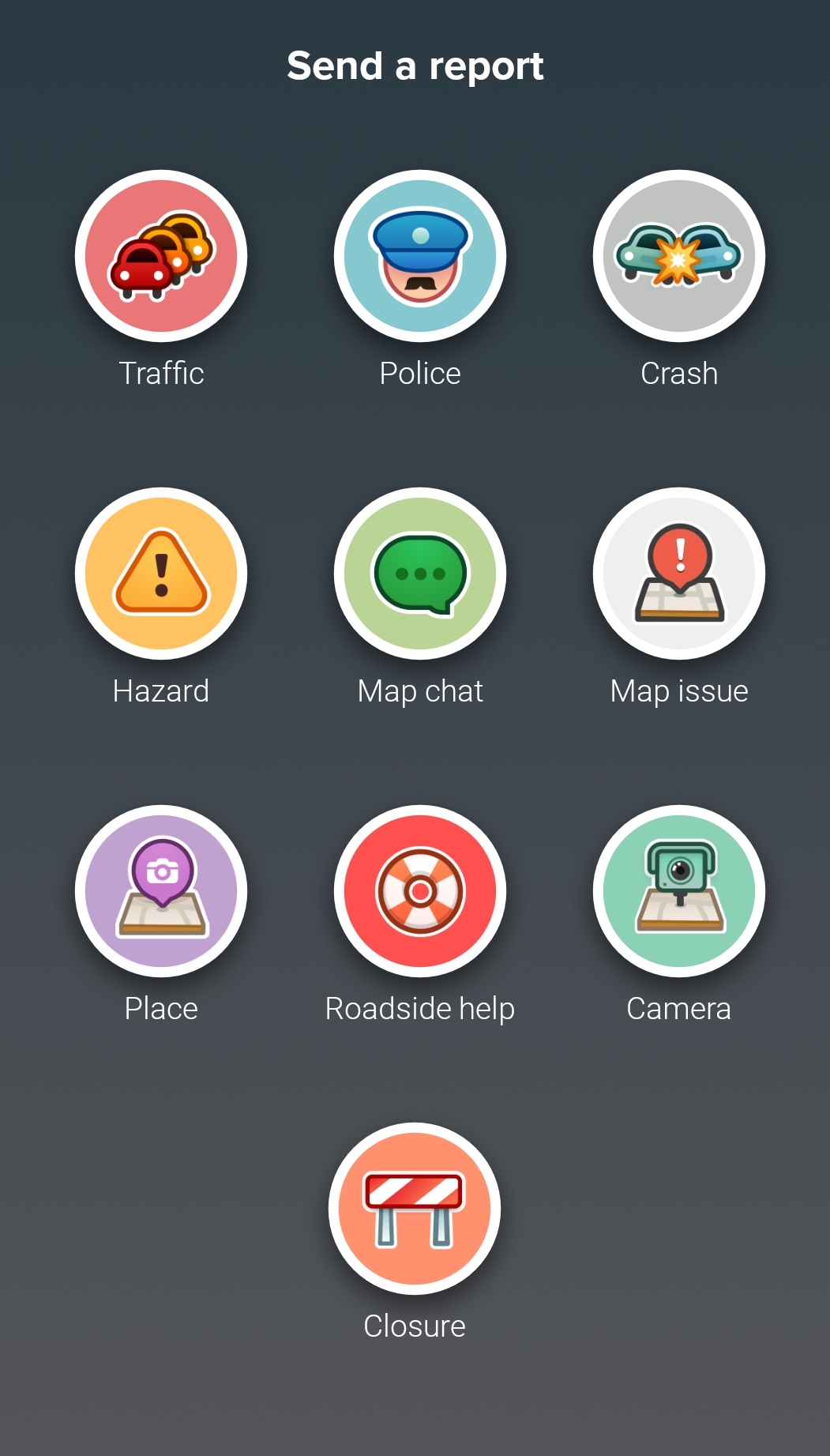Report a traffic jam

161,256
